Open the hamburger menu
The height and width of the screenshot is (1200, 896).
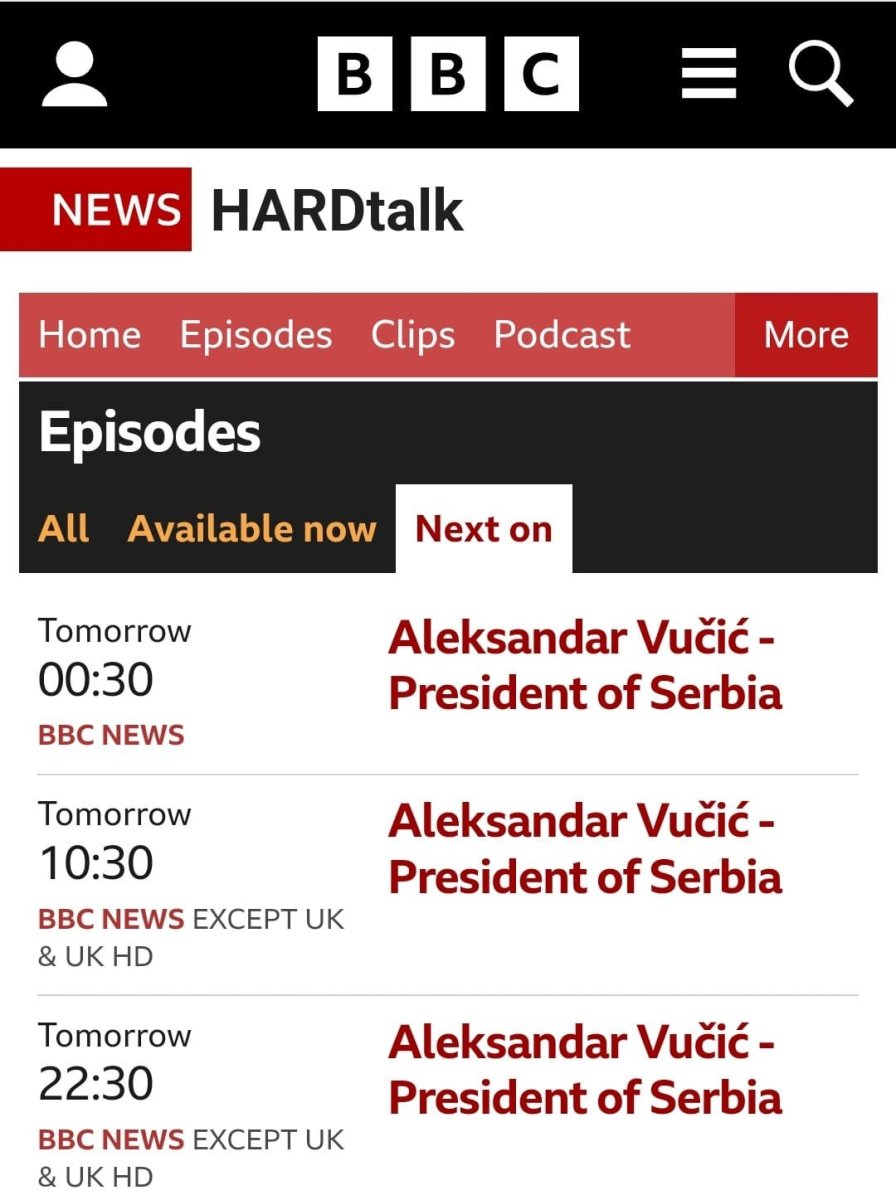tap(708, 74)
